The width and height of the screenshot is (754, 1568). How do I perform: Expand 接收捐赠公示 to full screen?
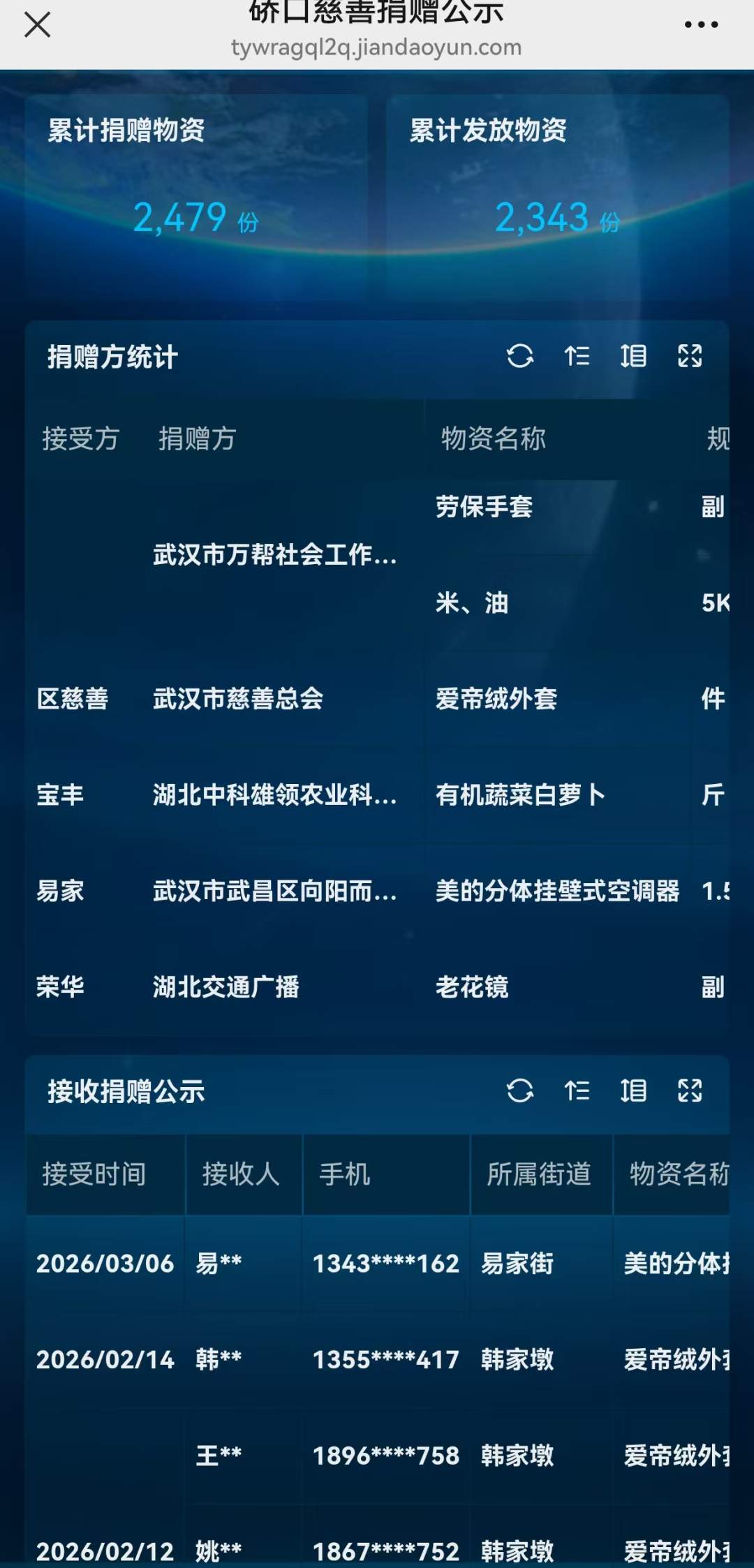[690, 1090]
